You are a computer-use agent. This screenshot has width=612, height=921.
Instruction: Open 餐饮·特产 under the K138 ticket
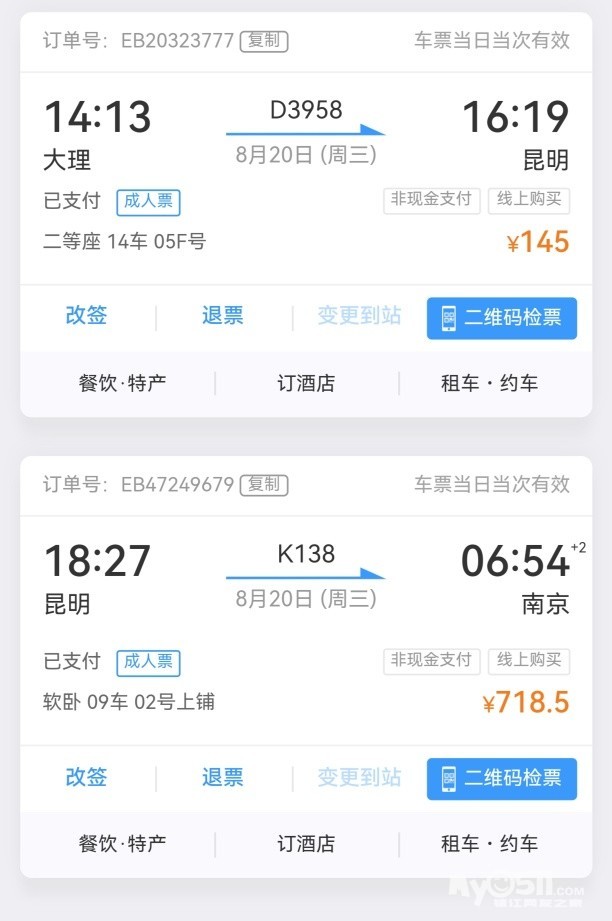122,844
